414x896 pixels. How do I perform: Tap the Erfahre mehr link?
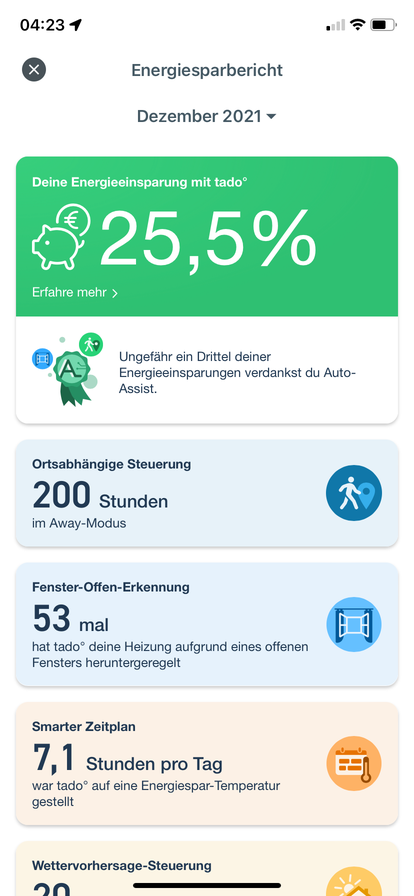75,293
